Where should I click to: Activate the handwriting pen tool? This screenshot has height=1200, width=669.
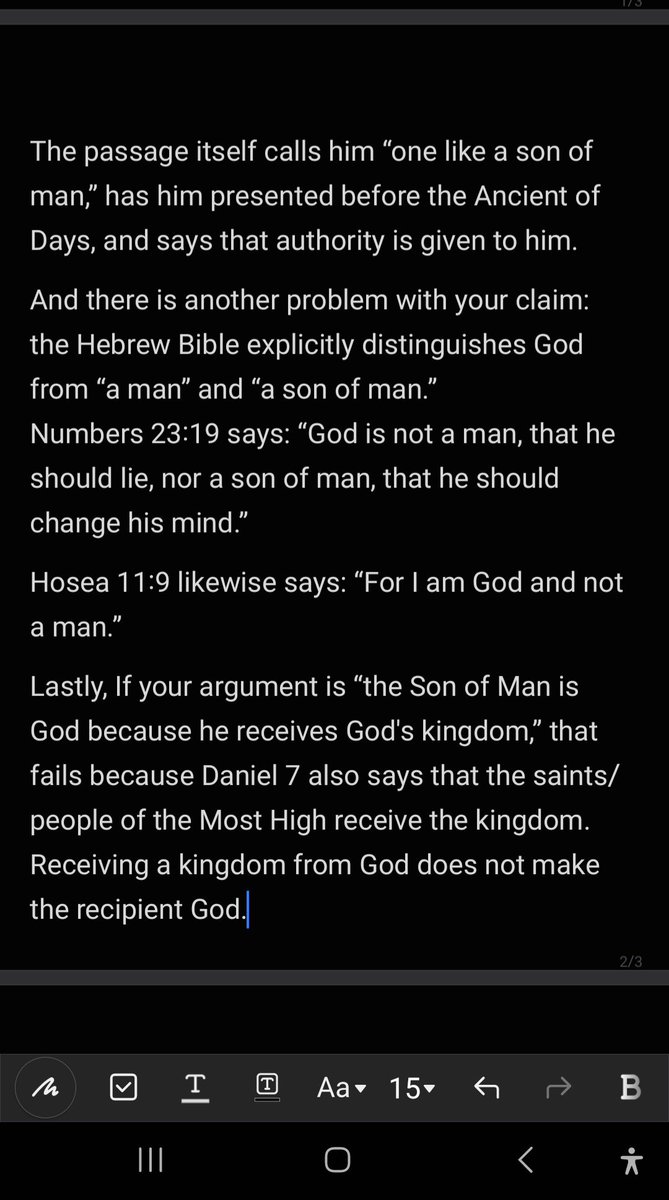point(44,1087)
